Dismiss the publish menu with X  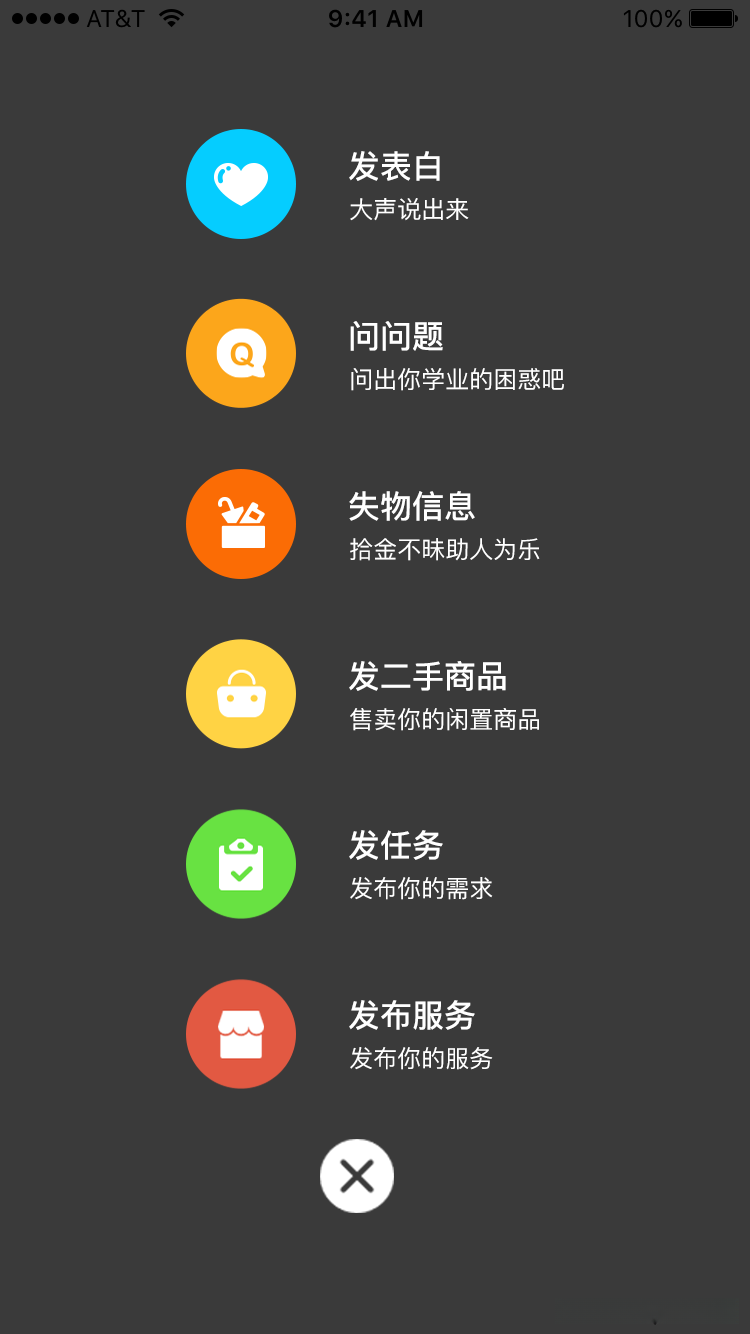pyautogui.click(x=357, y=1176)
